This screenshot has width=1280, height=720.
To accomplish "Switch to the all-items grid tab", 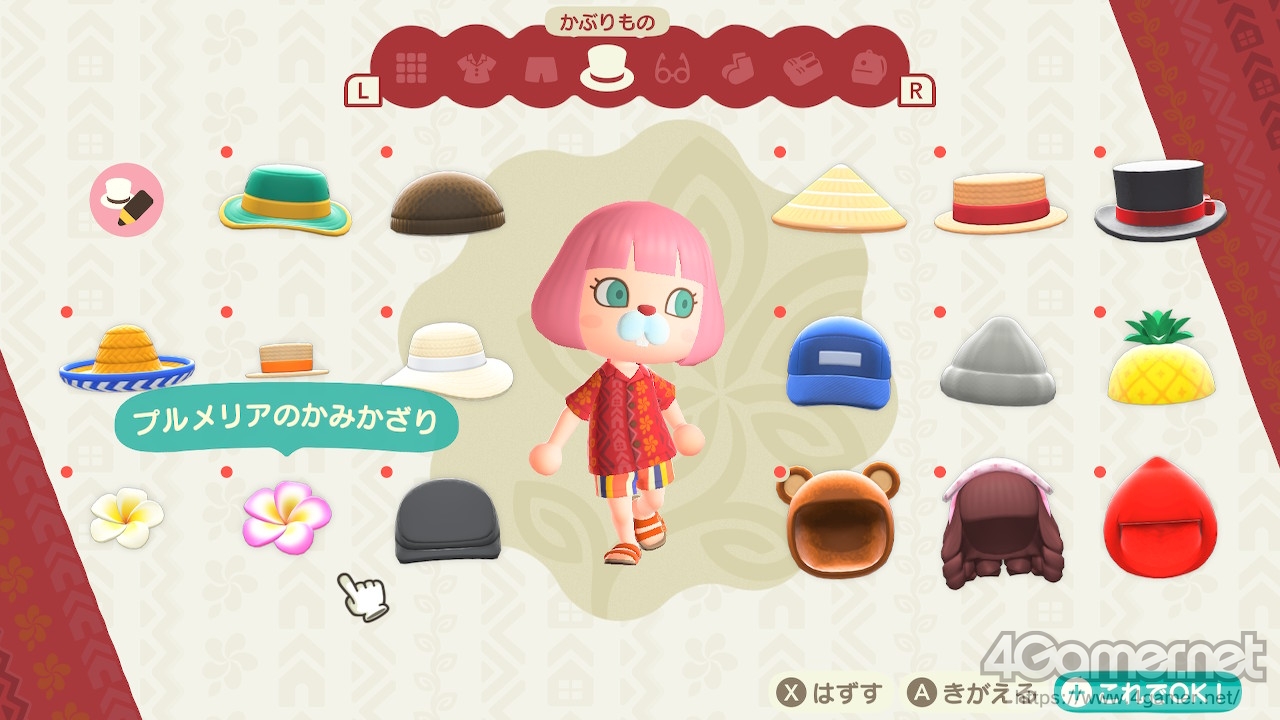I will pos(411,68).
